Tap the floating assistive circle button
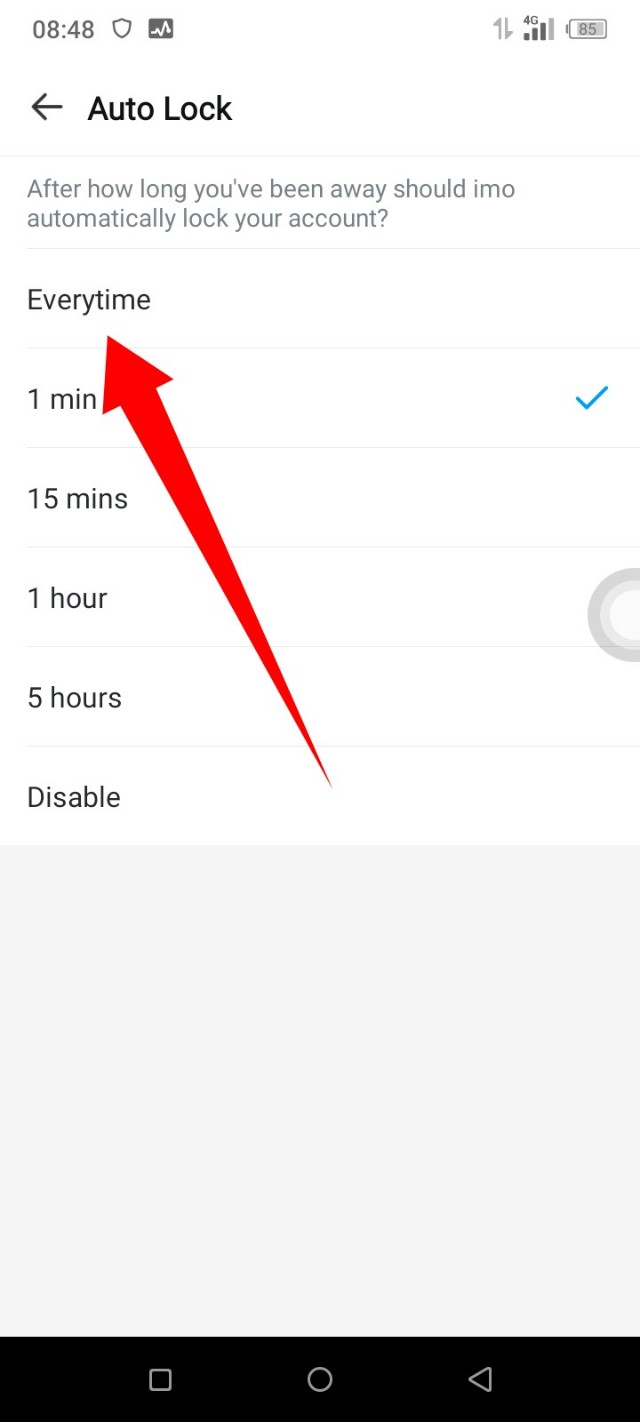The width and height of the screenshot is (640, 1422). [619, 614]
